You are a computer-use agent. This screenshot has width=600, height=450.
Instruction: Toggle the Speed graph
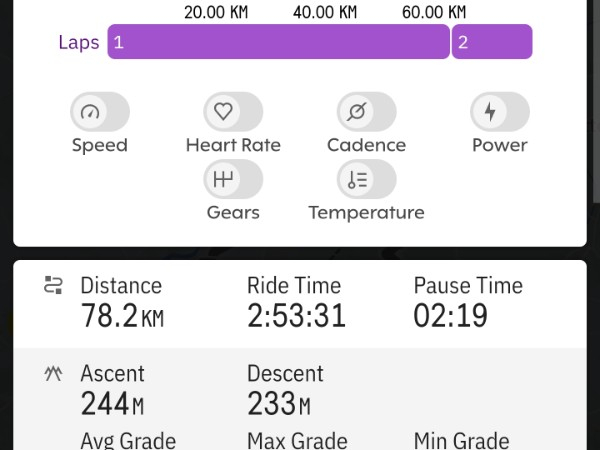click(100, 112)
